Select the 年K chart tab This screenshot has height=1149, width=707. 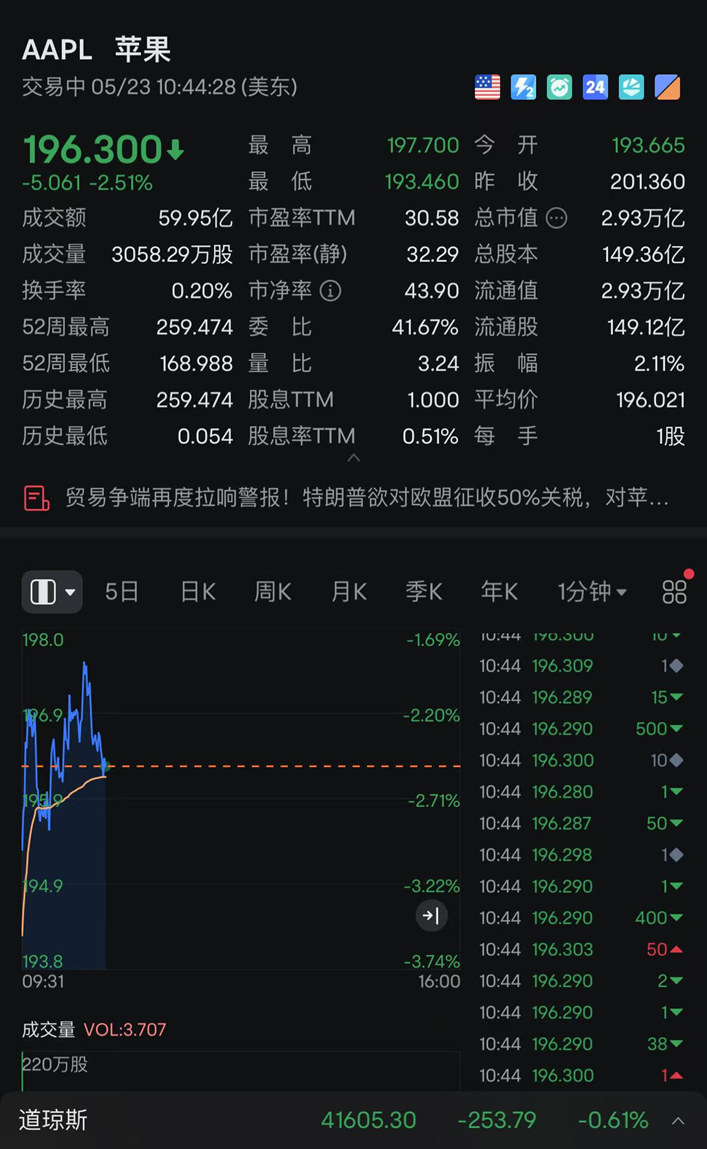pyautogui.click(x=499, y=592)
